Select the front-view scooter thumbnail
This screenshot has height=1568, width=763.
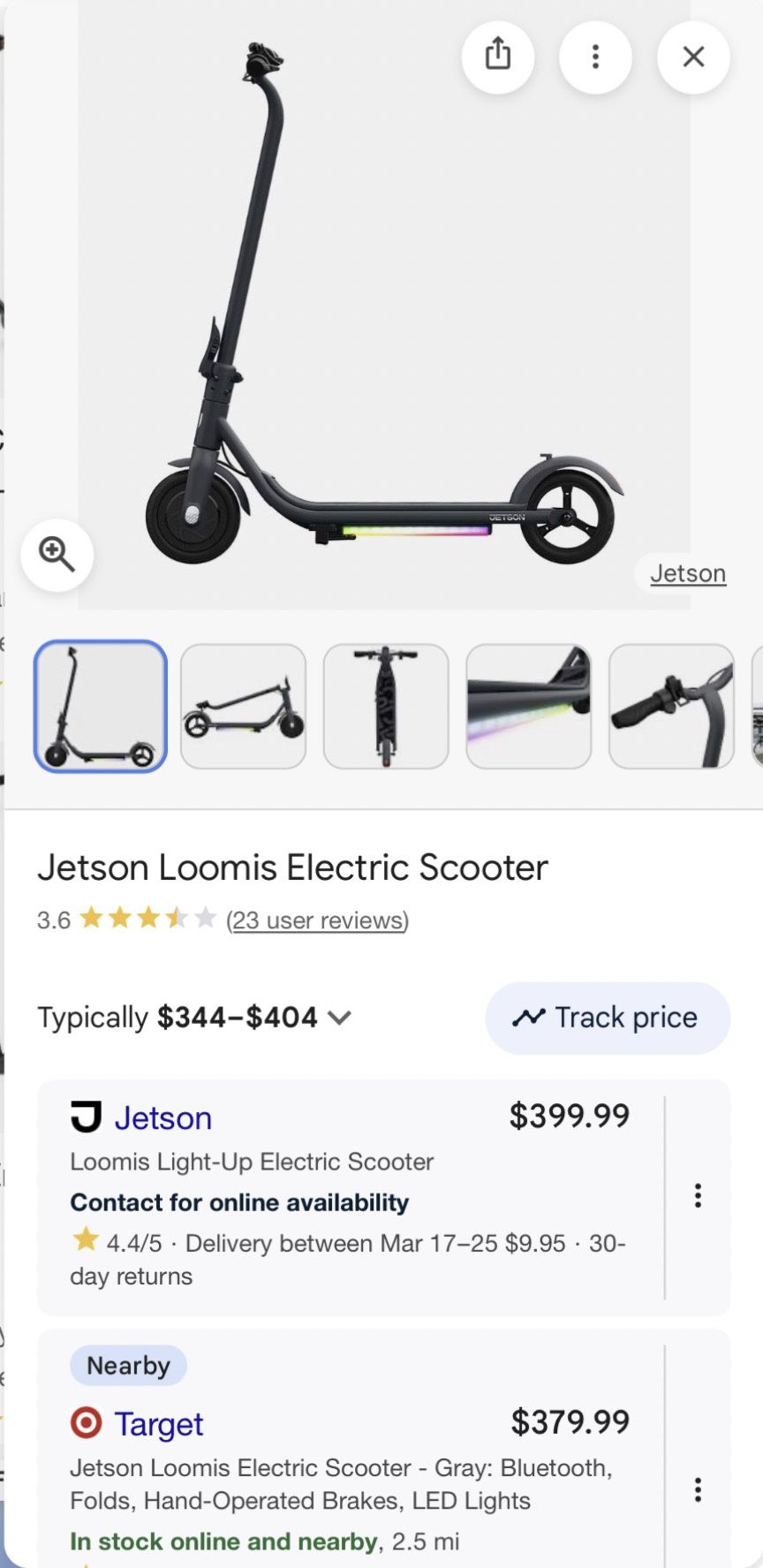(386, 706)
